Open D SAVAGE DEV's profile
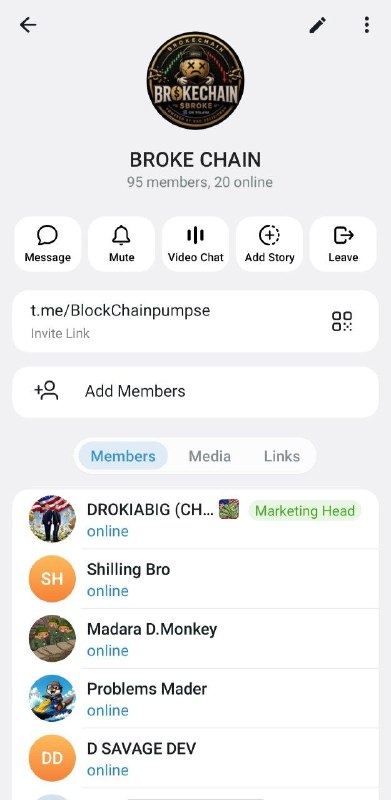 pyautogui.click(x=196, y=758)
